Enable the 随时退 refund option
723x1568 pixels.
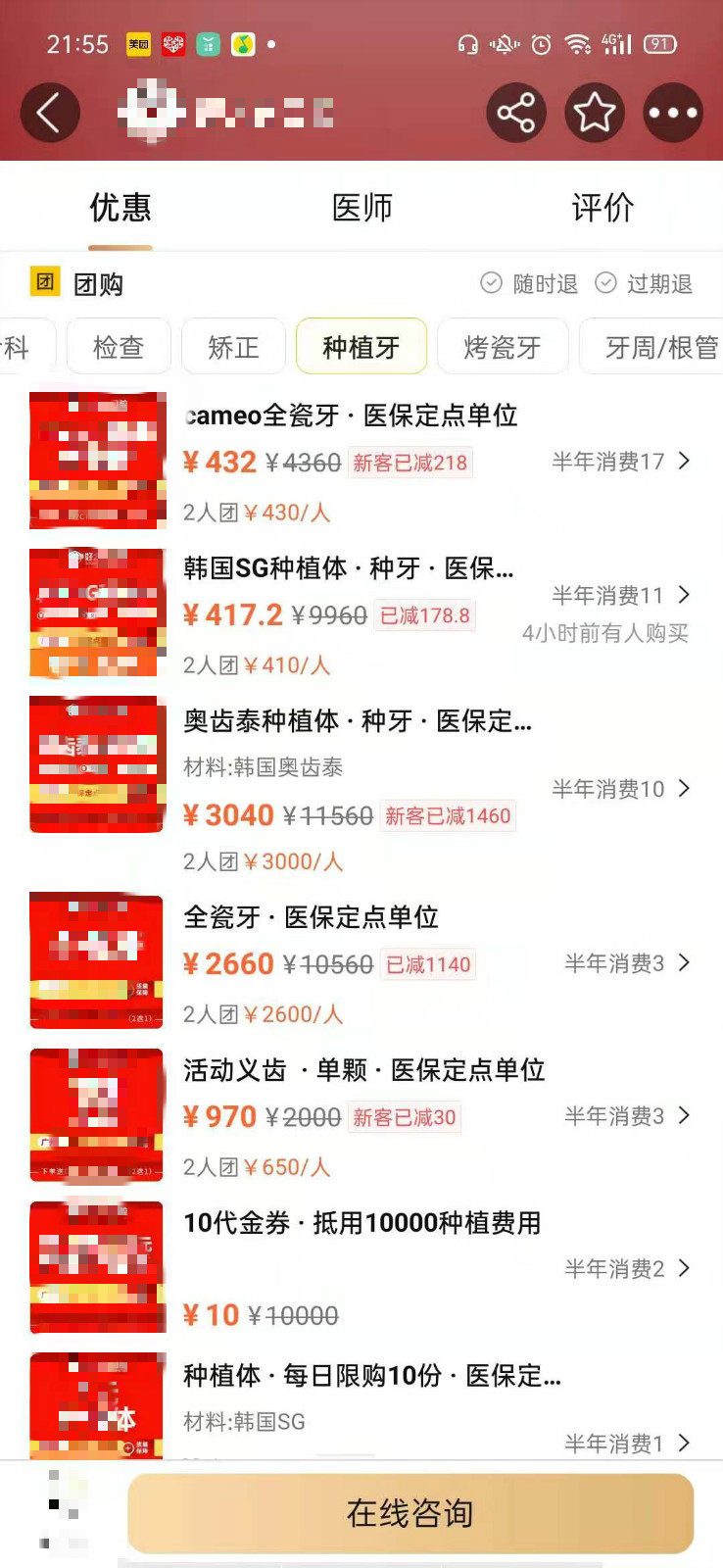pos(527,283)
